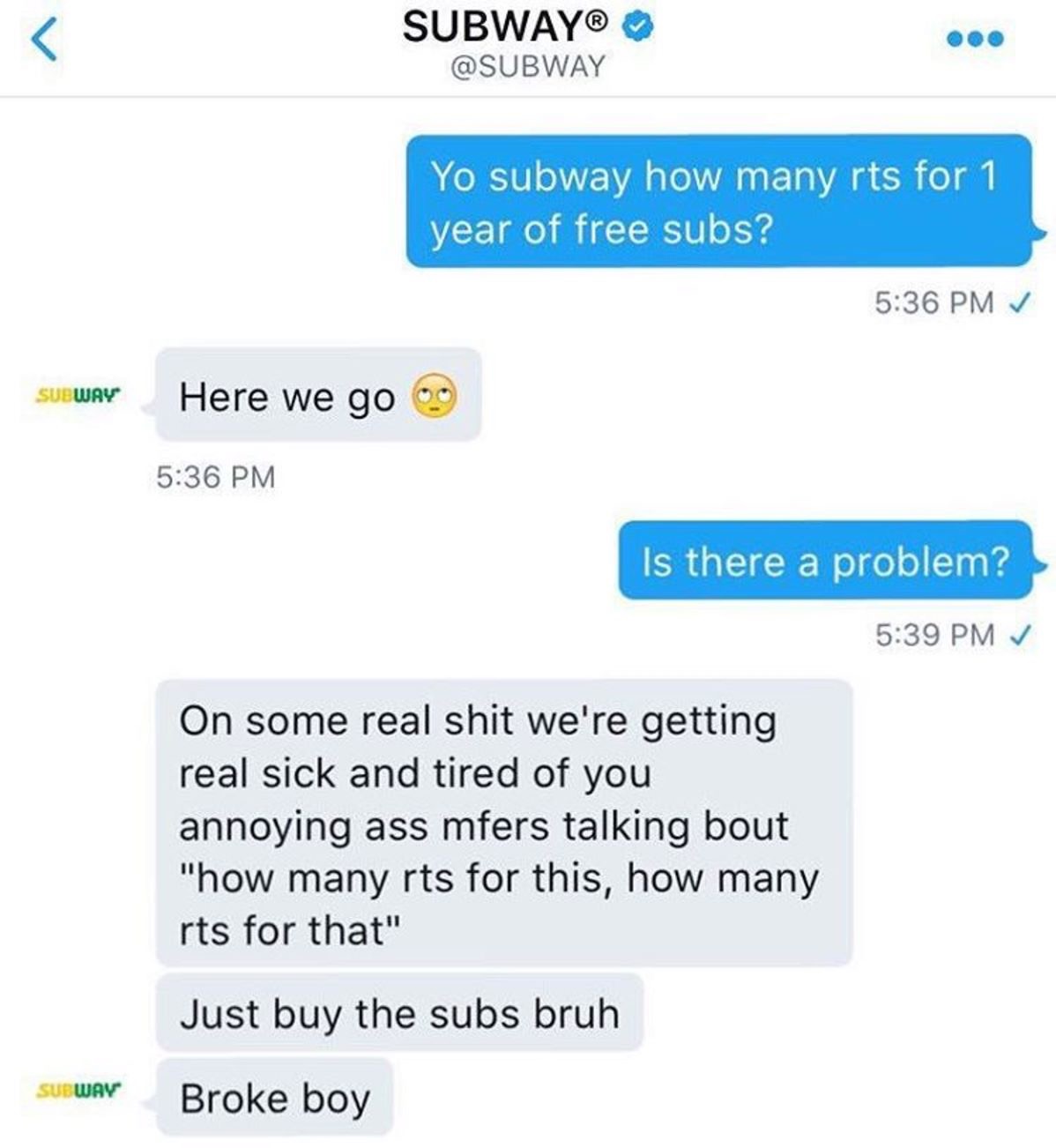Screen dimensions: 1056x1148
Task: Tap the Subway avatar beside "Broke boy"
Action: click(x=78, y=1091)
